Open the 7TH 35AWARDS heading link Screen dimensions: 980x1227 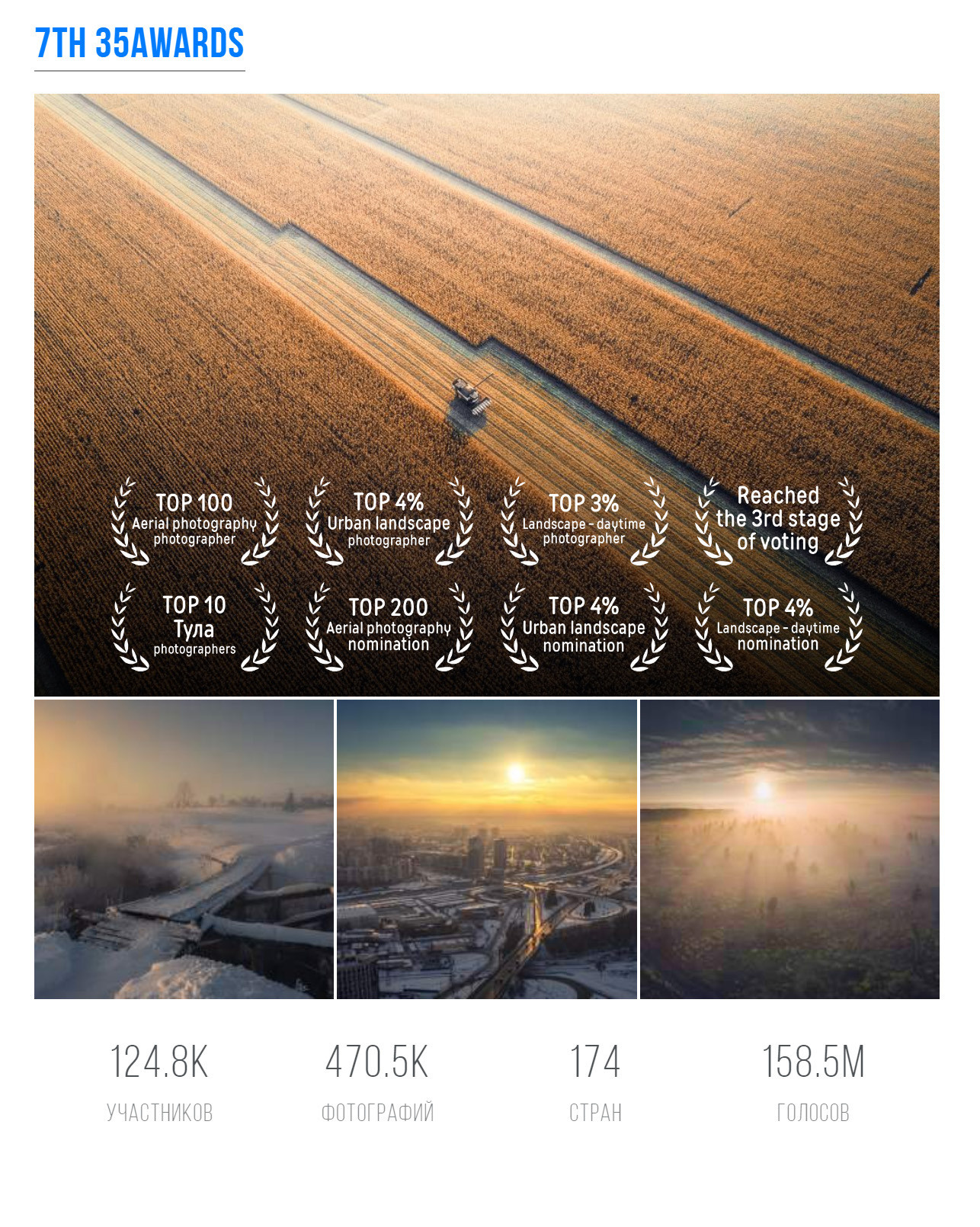[x=139, y=43]
